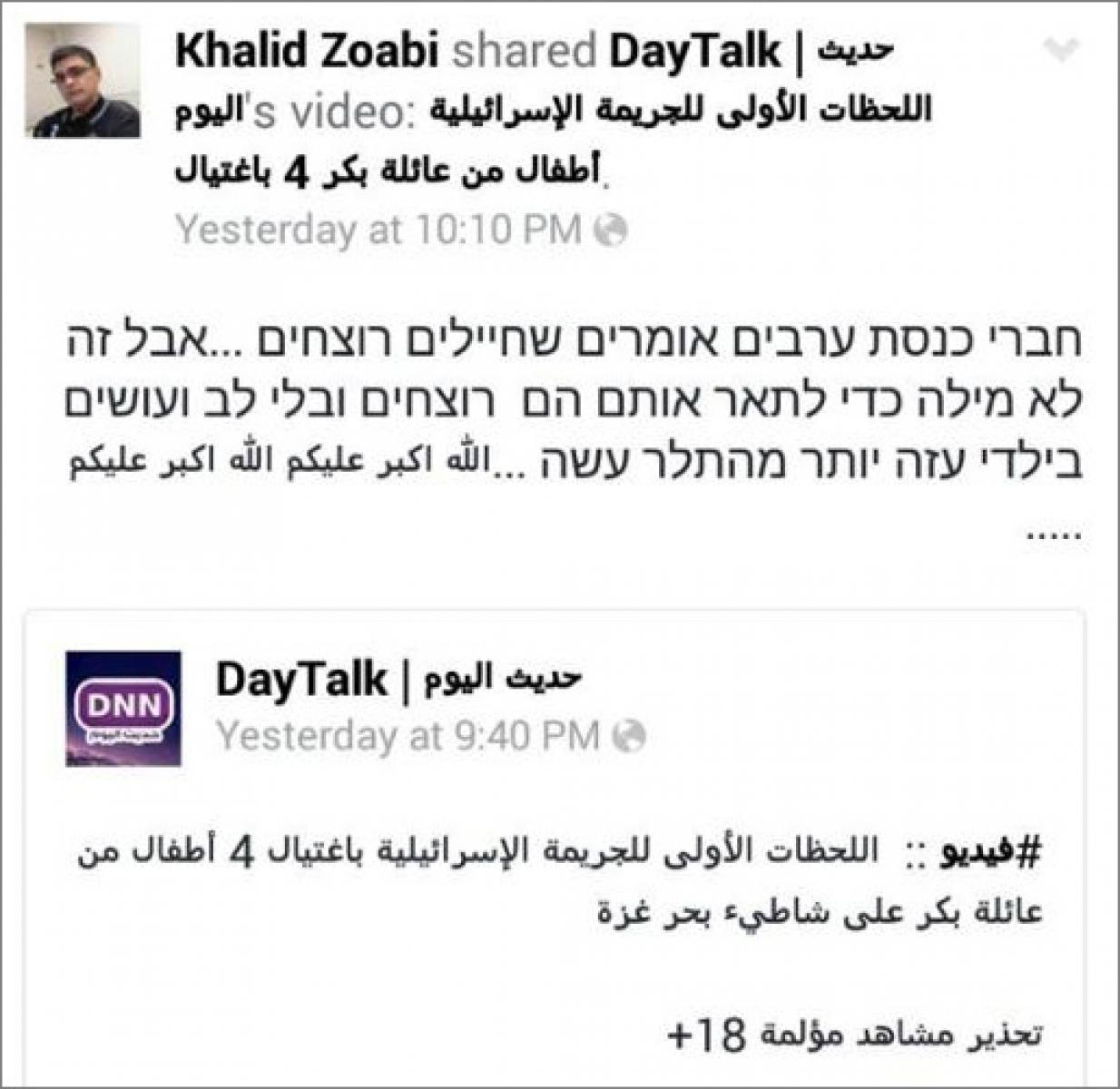This screenshot has width=1120, height=1089.
Task: Open the post options chevron
Action: [x=1060, y=50]
